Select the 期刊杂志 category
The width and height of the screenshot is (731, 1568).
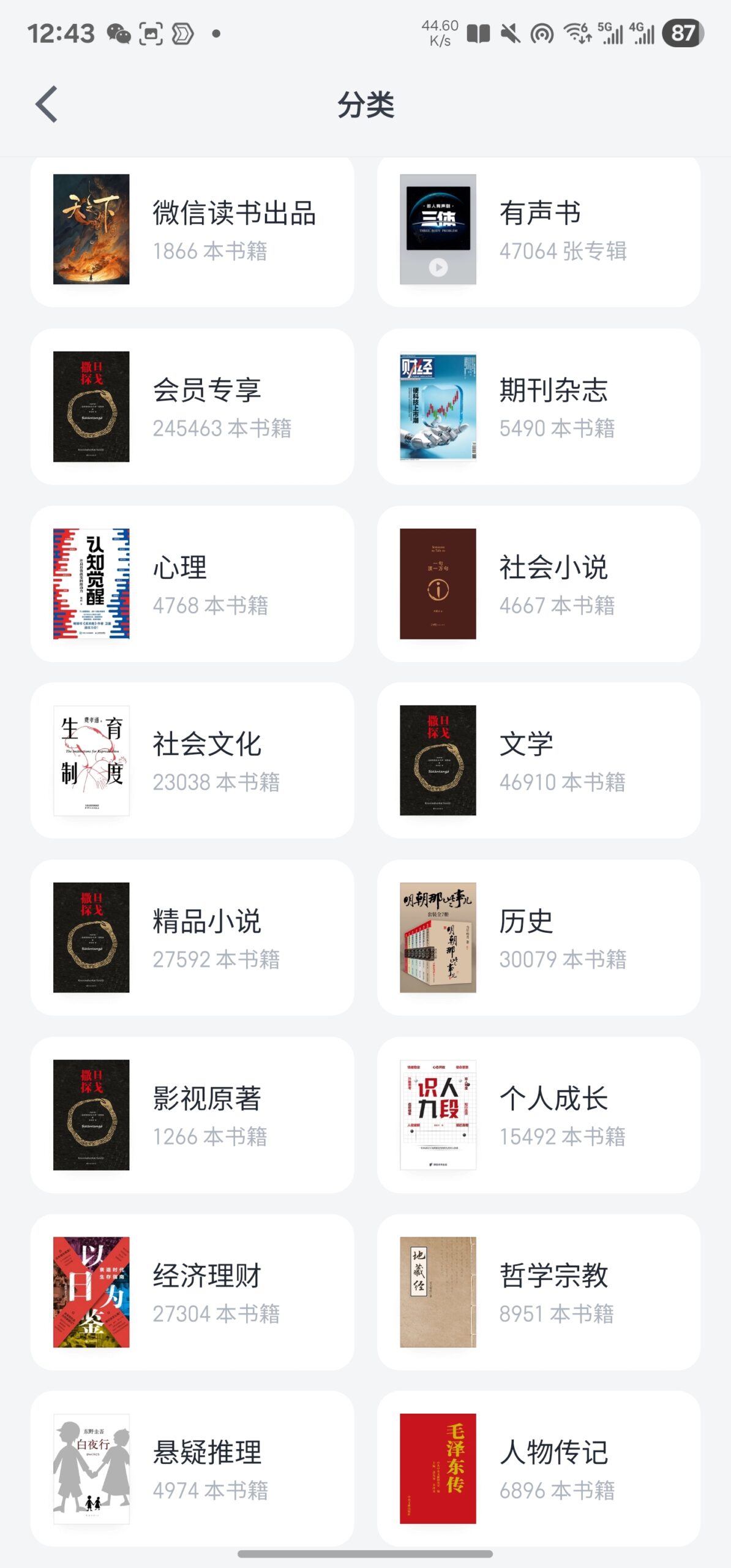point(538,407)
